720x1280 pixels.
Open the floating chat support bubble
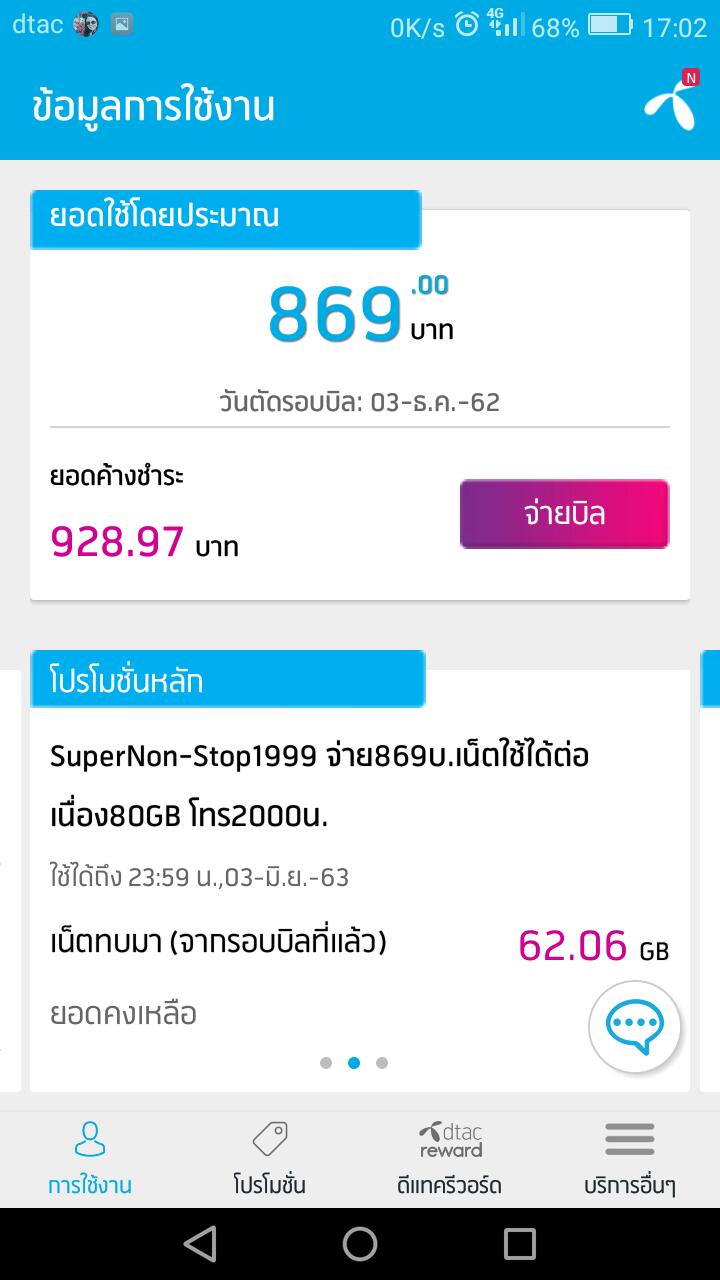[634, 1026]
